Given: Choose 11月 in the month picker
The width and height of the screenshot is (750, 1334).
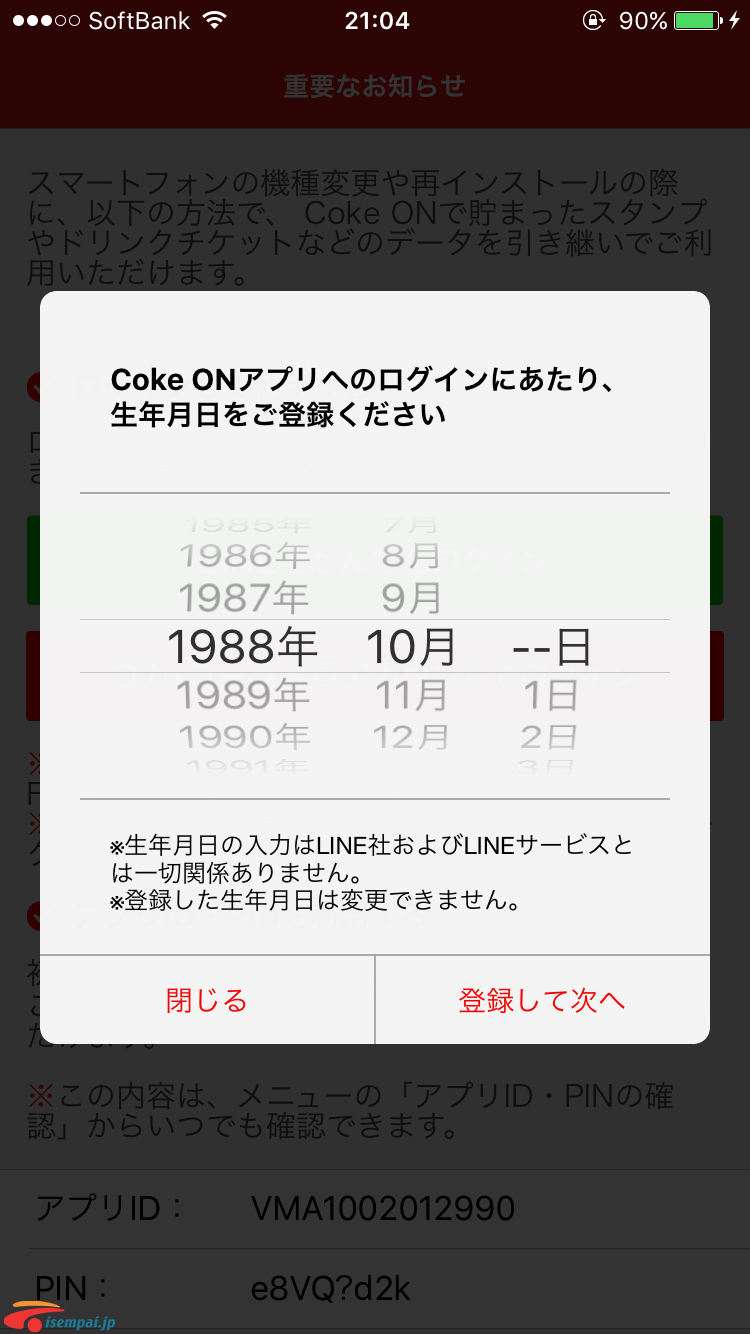Looking at the screenshot, I should point(411,694).
